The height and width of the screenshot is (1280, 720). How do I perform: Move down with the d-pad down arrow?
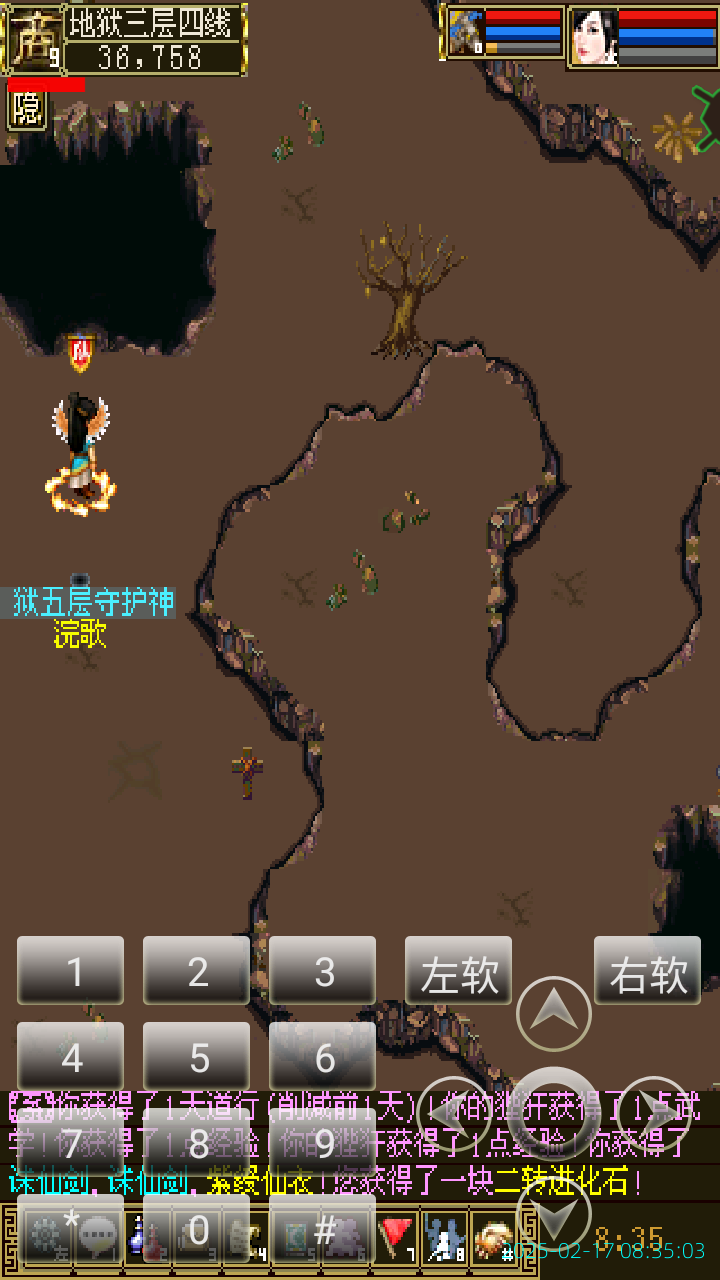tap(553, 1216)
